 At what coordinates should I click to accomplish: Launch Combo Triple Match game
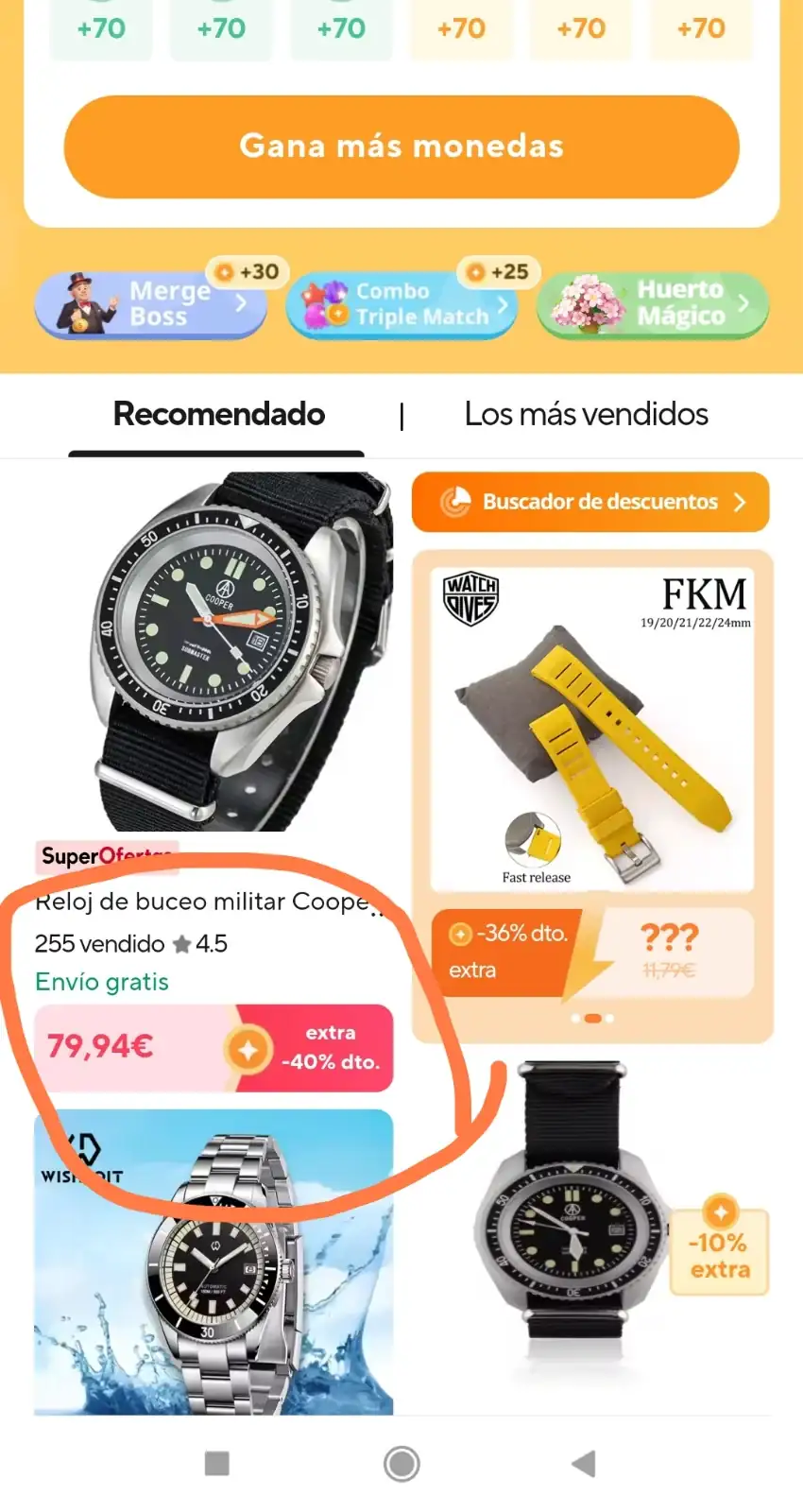coord(401,303)
